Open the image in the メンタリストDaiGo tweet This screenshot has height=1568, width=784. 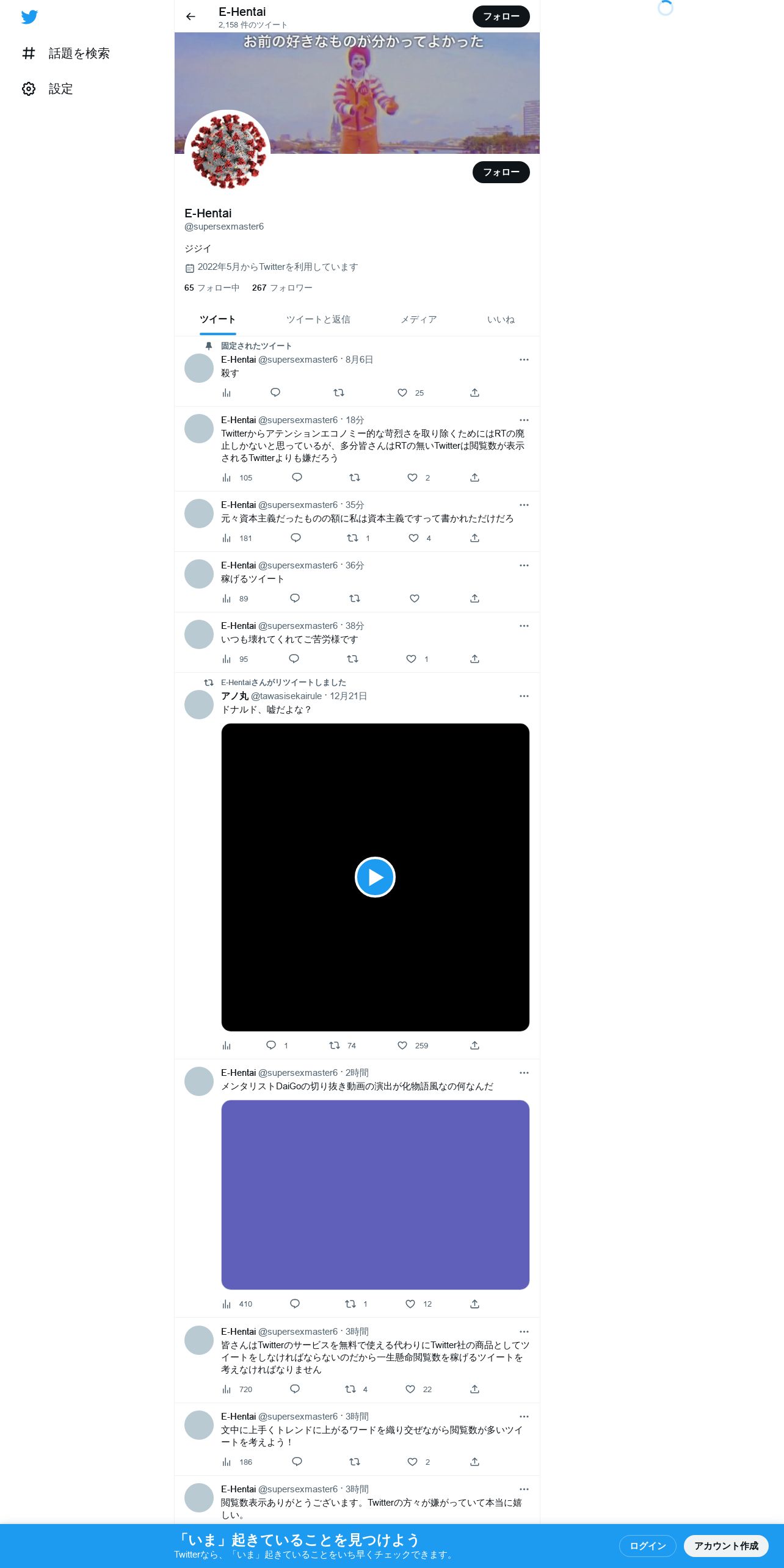coord(375,1195)
